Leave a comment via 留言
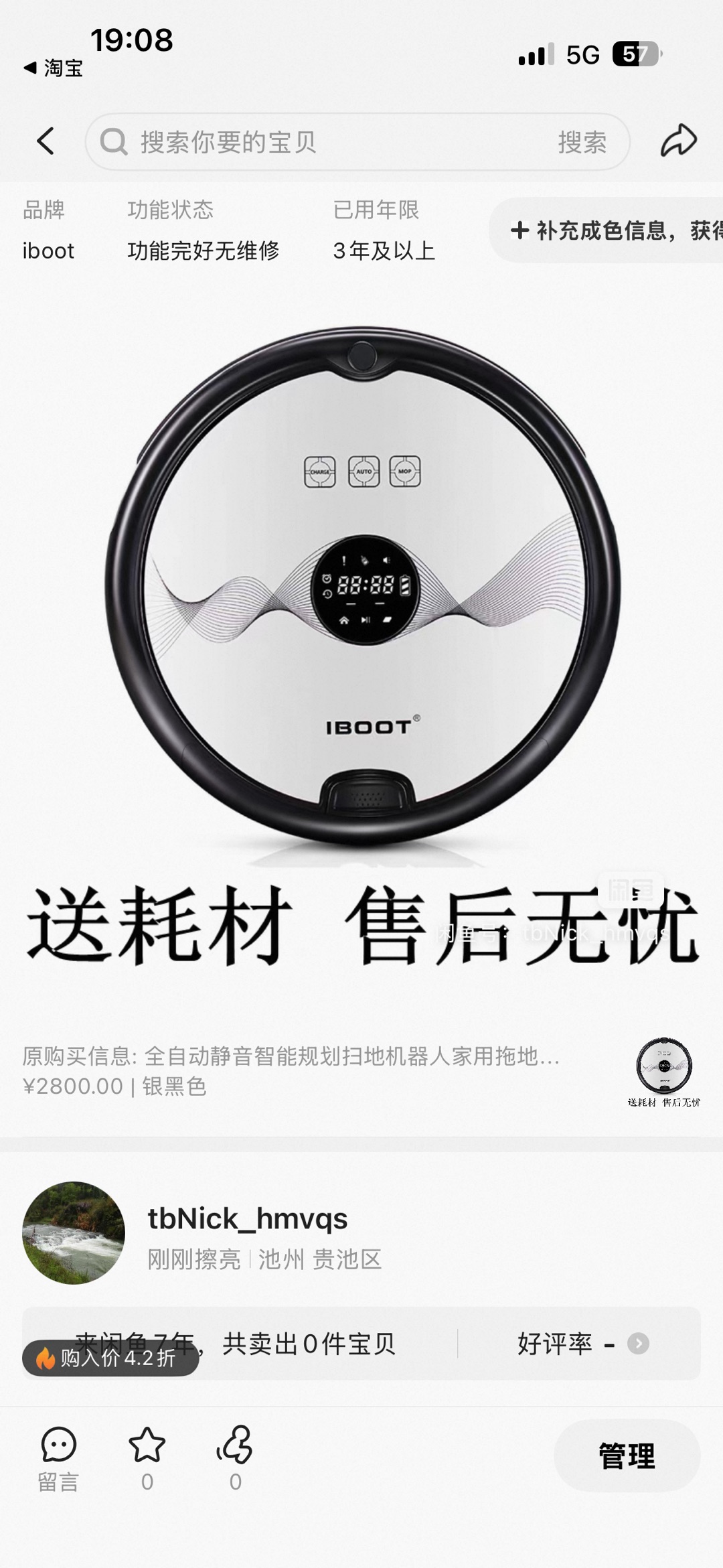 (58, 1459)
